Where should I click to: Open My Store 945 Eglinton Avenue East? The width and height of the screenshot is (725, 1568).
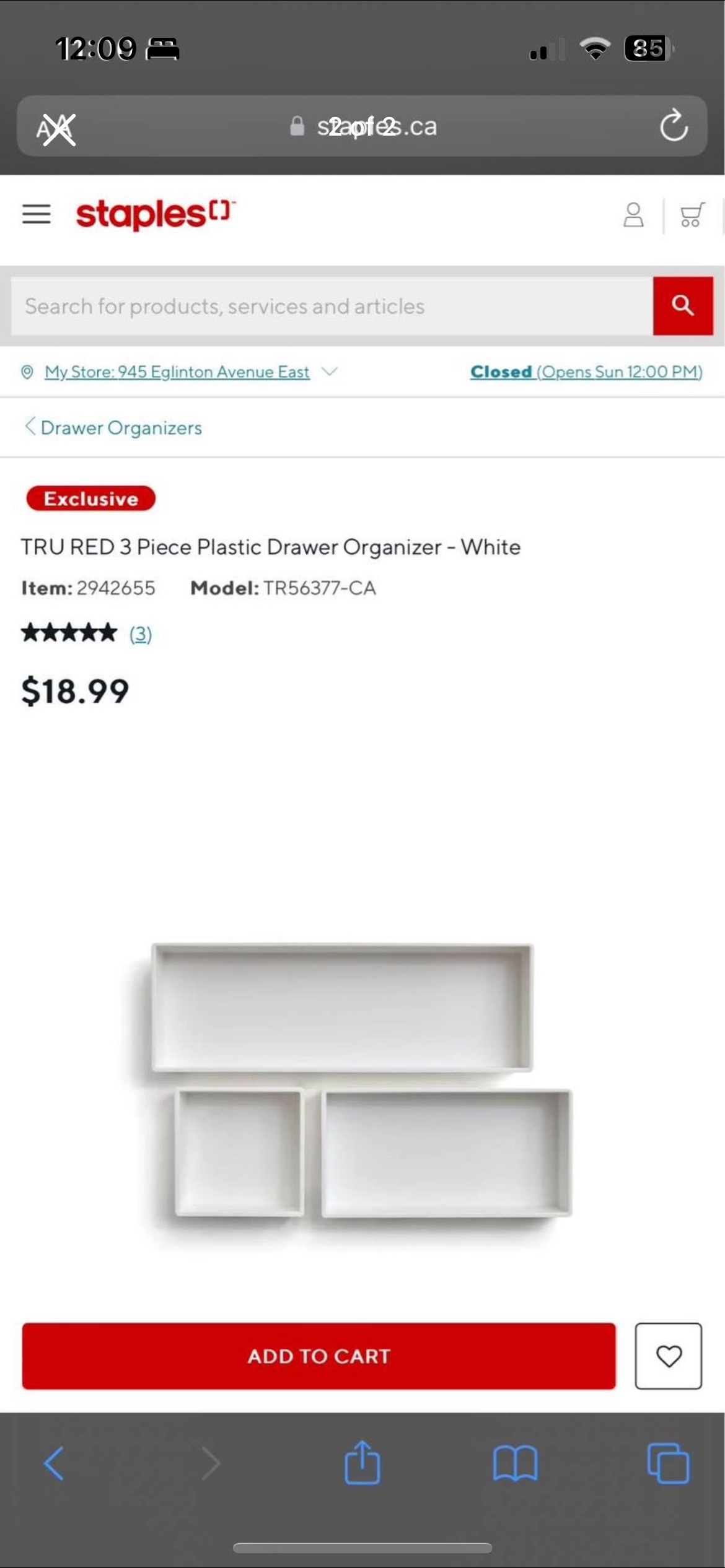(x=177, y=372)
